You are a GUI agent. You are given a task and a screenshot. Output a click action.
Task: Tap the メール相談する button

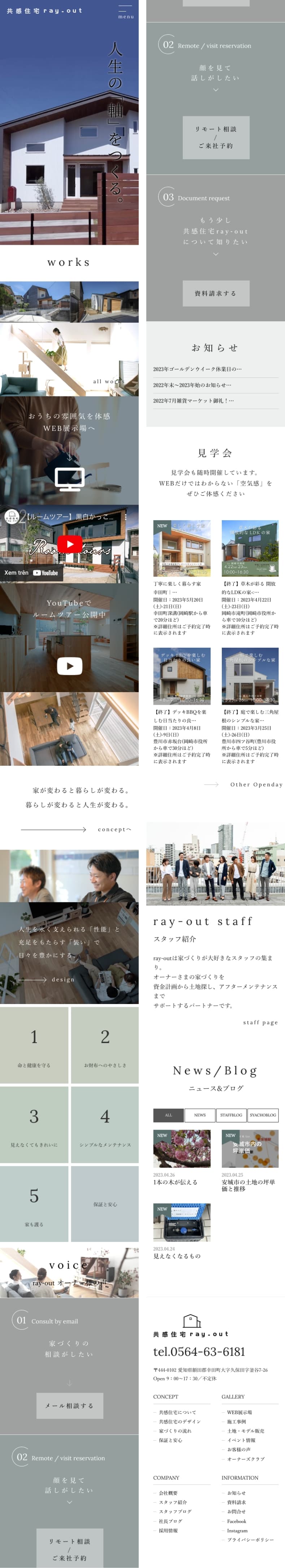69,1406
